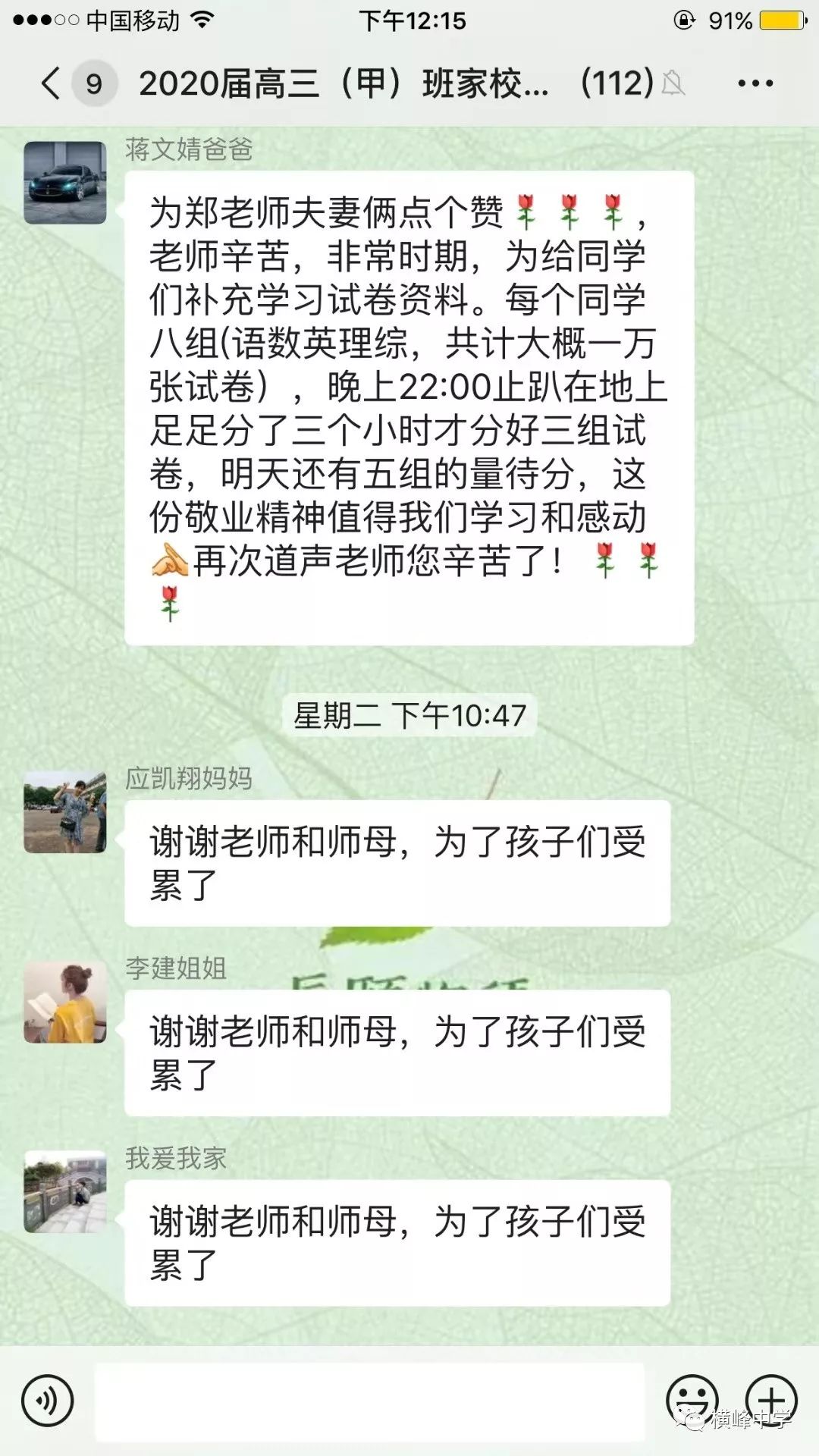View 应凯翔妈妈's profile avatar
The height and width of the screenshot is (1456, 819).
[65, 812]
